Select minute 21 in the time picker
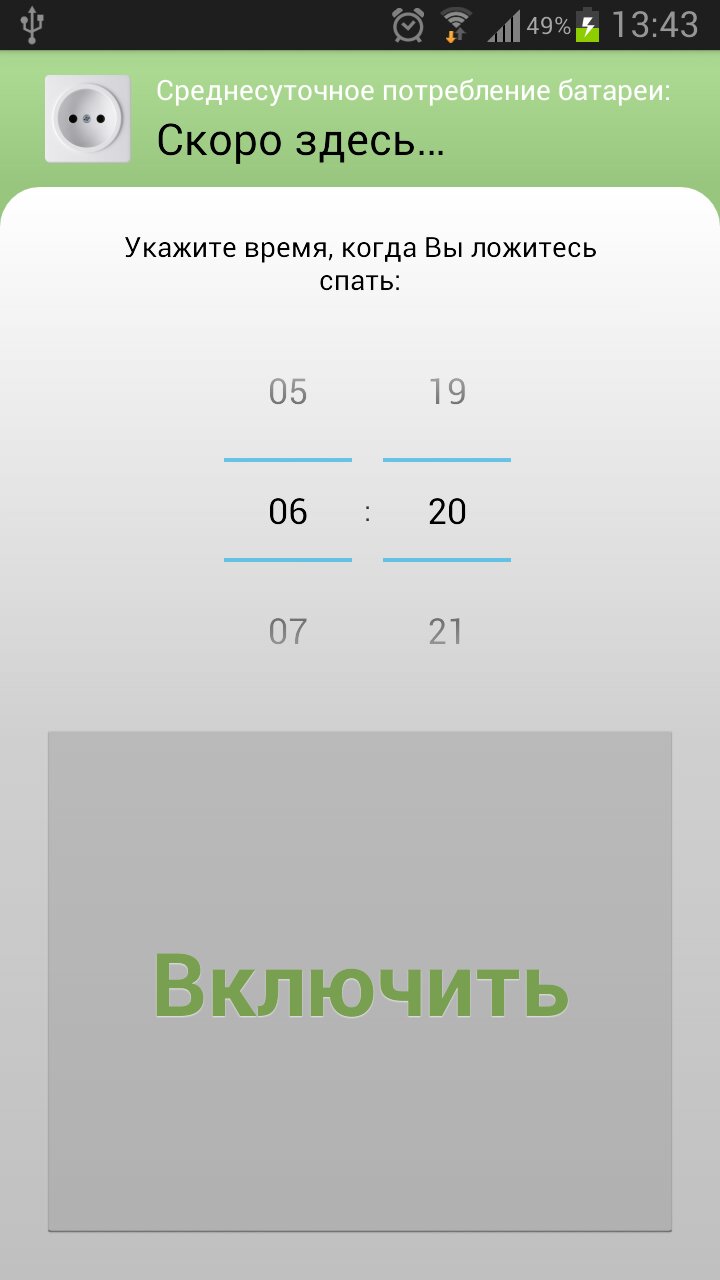The image size is (720, 1280). (x=447, y=632)
